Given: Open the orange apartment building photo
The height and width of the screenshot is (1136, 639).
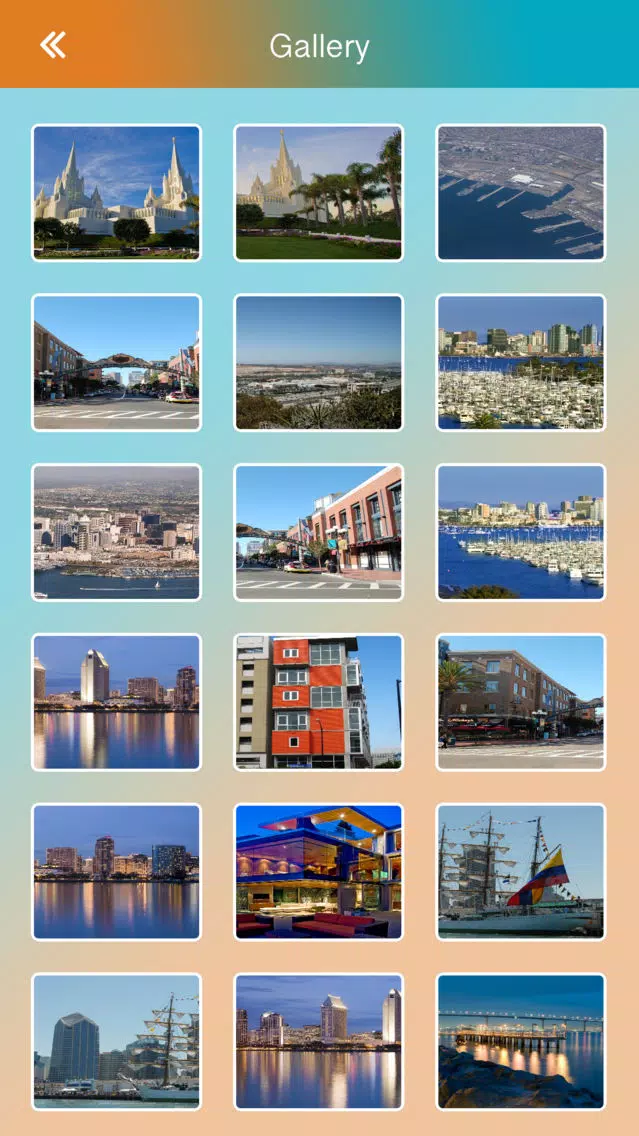Looking at the screenshot, I should click(x=319, y=702).
